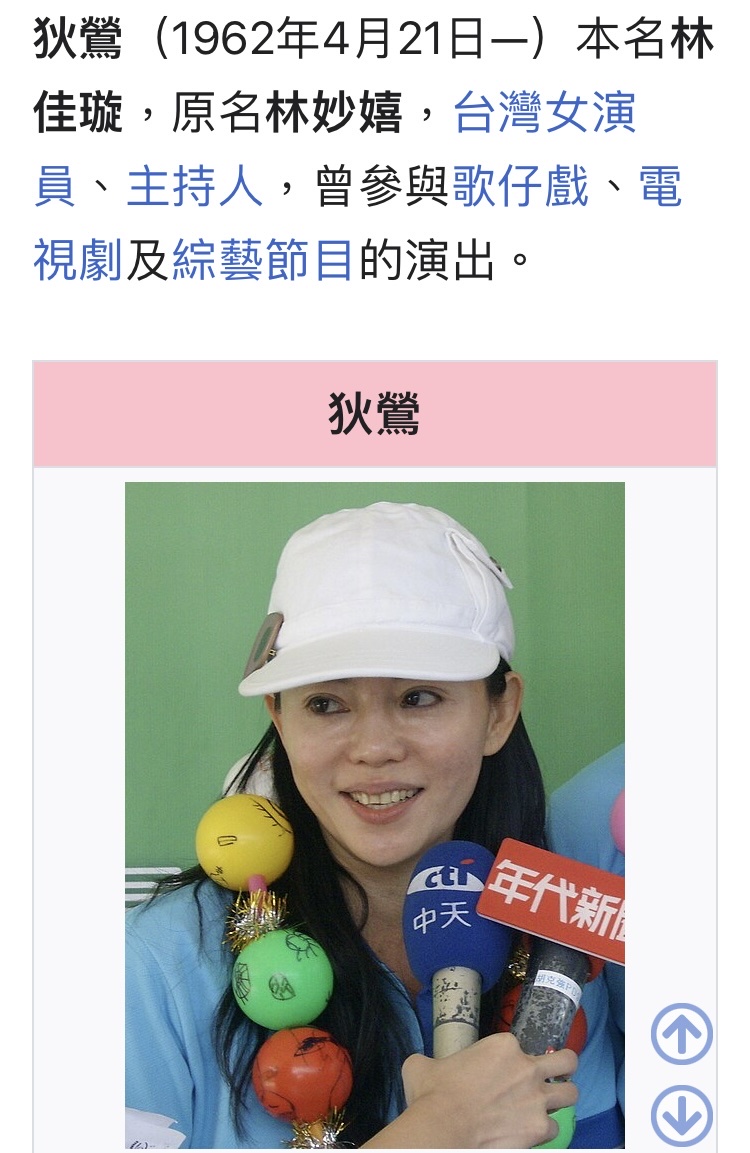Open the 台灣女演員 link
The height and width of the screenshot is (1153, 750).
coord(545,113)
